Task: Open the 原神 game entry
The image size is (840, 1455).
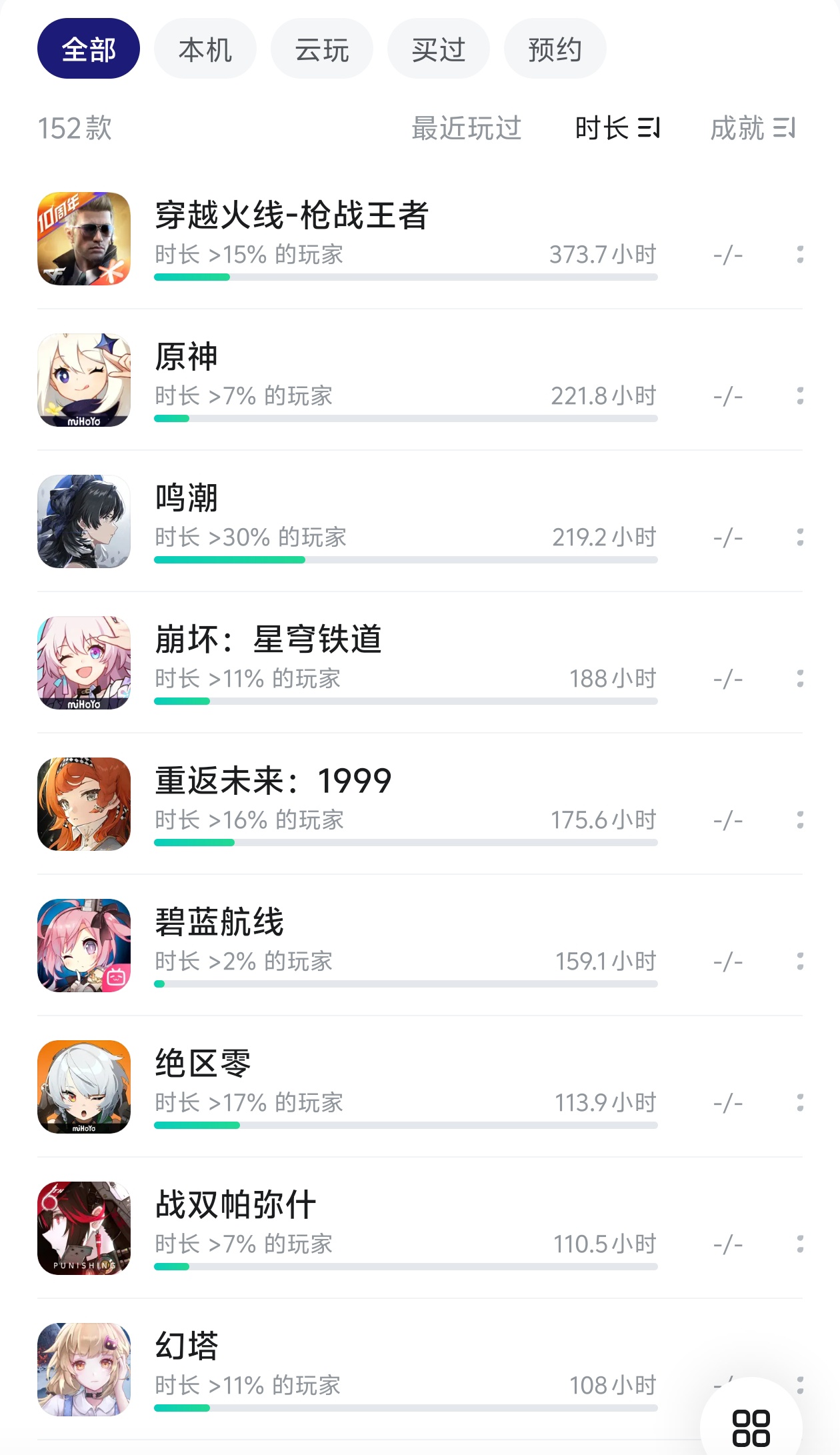Action: [187, 357]
